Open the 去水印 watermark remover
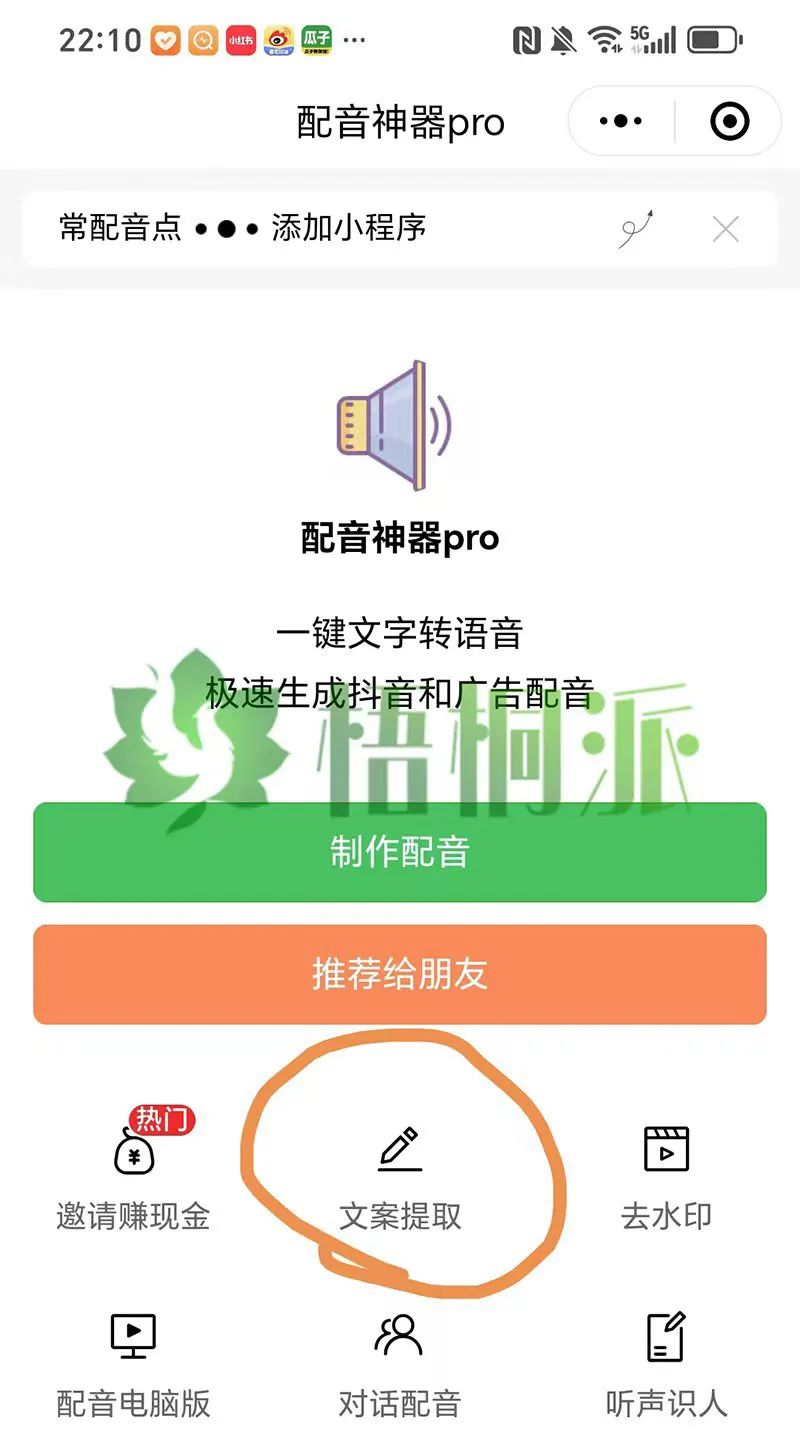The height and width of the screenshot is (1445, 800). [x=666, y=1178]
